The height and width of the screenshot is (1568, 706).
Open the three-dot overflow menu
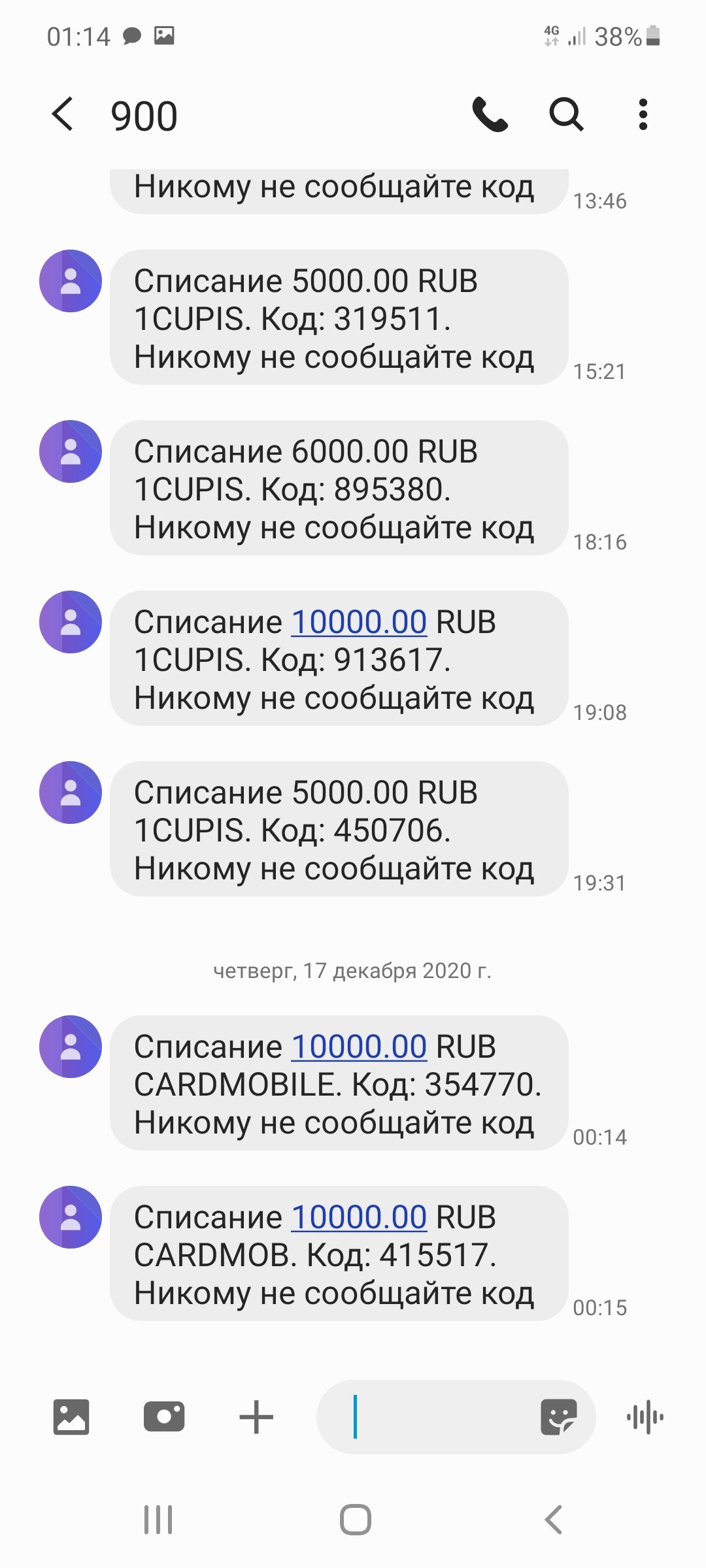point(643,114)
